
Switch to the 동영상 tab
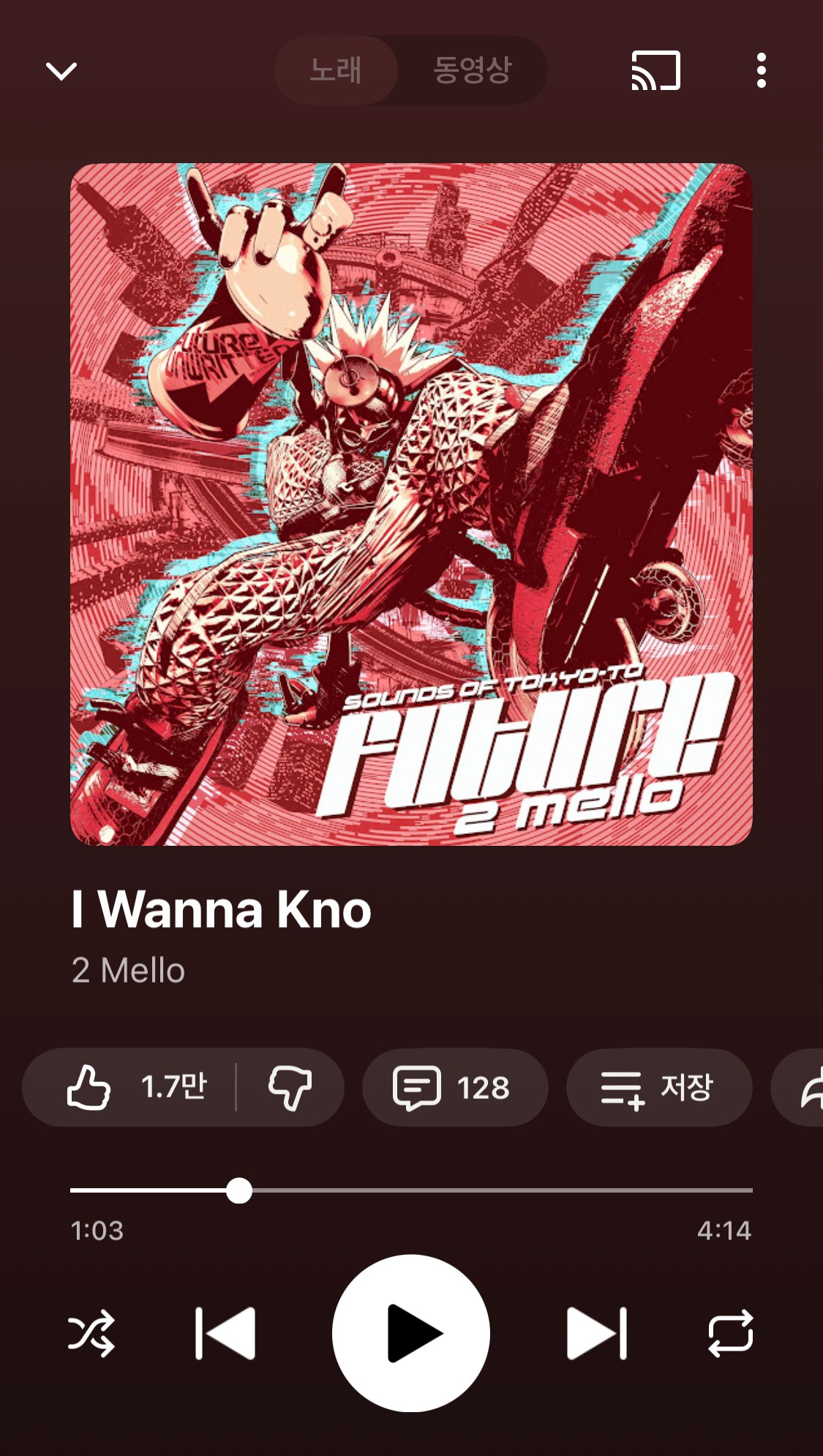click(472, 70)
